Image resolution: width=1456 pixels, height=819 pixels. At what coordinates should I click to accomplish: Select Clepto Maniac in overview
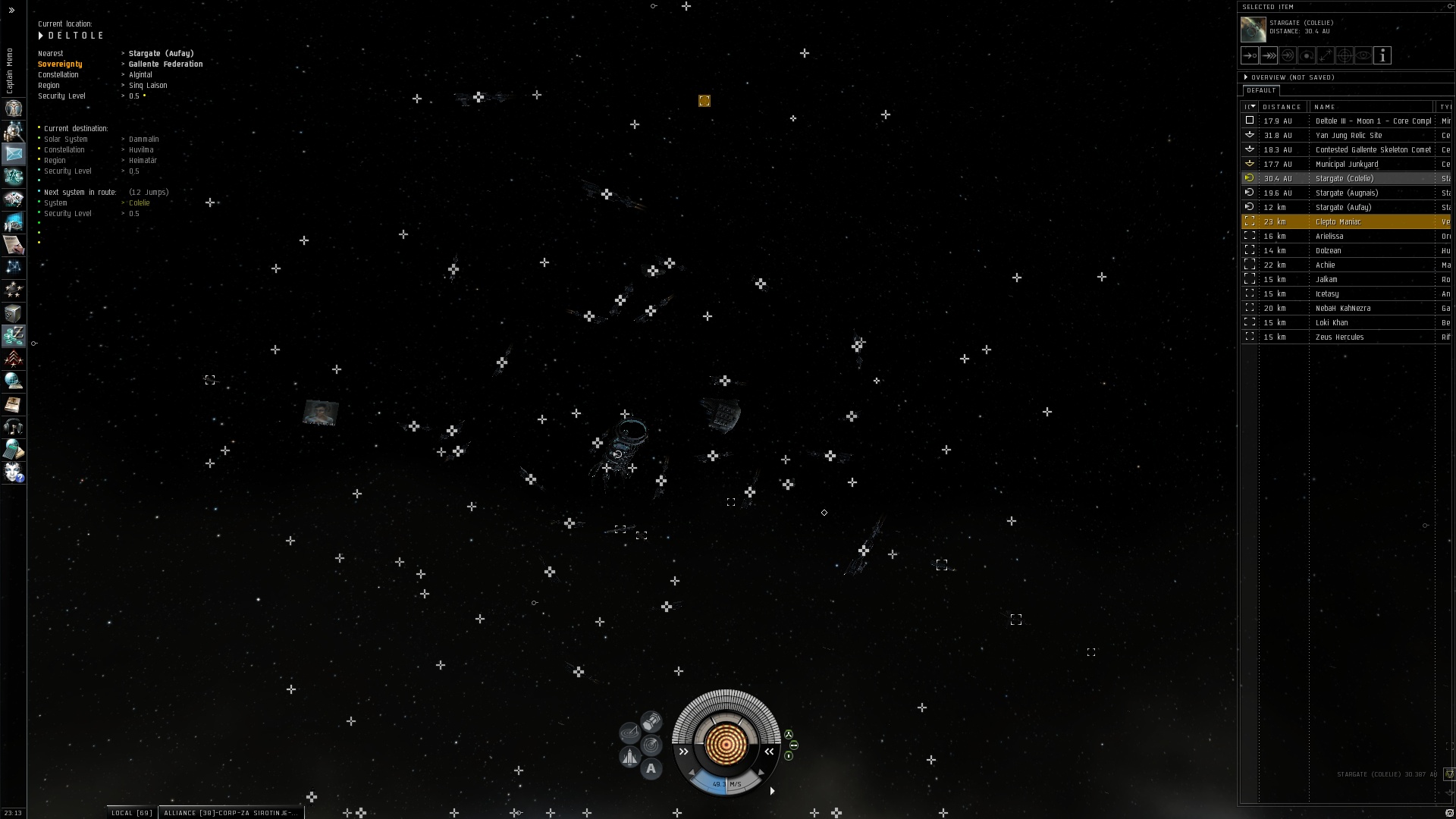pyautogui.click(x=1338, y=221)
